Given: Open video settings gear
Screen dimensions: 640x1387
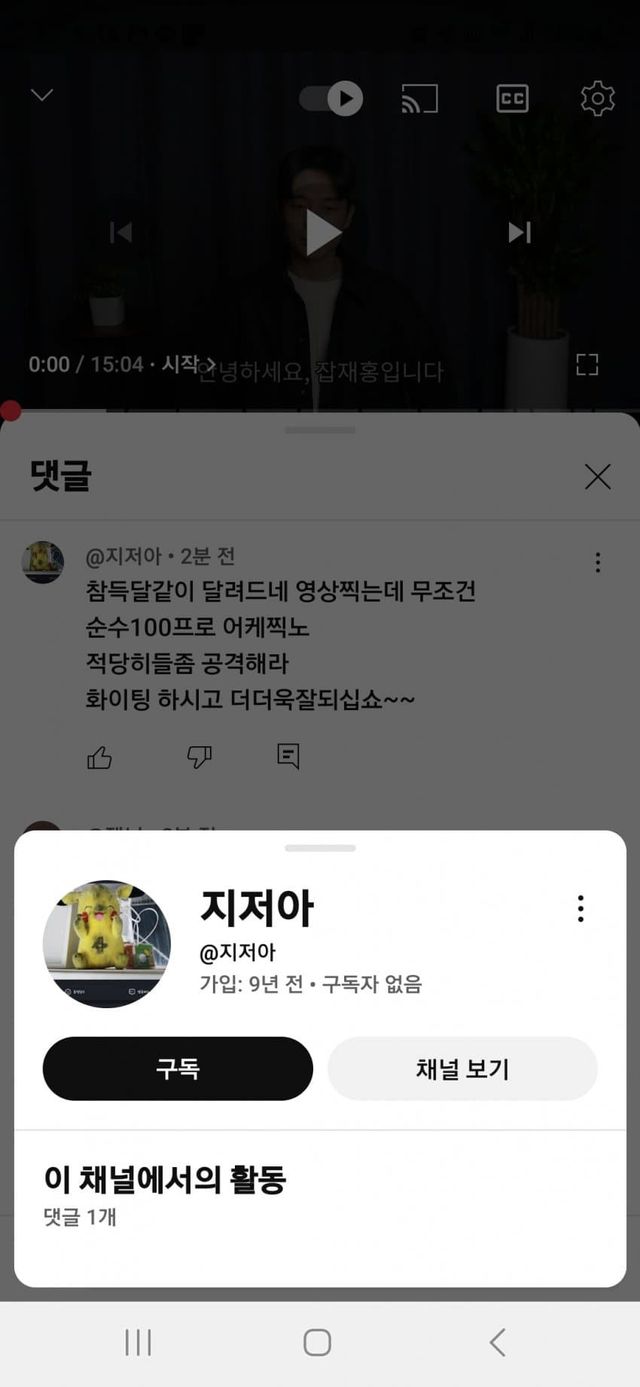Looking at the screenshot, I should coord(597,98).
